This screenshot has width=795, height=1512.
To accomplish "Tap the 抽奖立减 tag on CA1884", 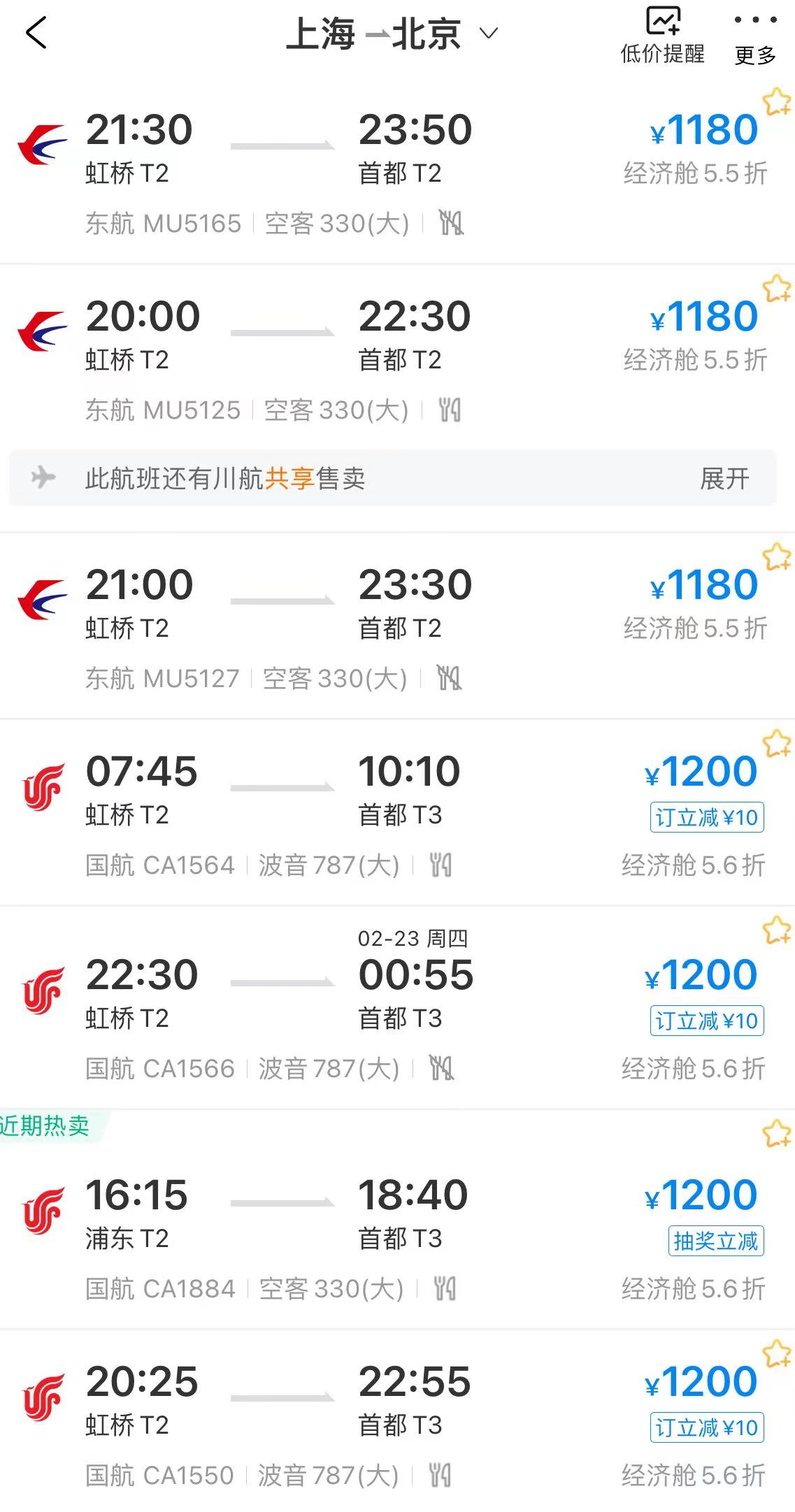I will tap(716, 1241).
